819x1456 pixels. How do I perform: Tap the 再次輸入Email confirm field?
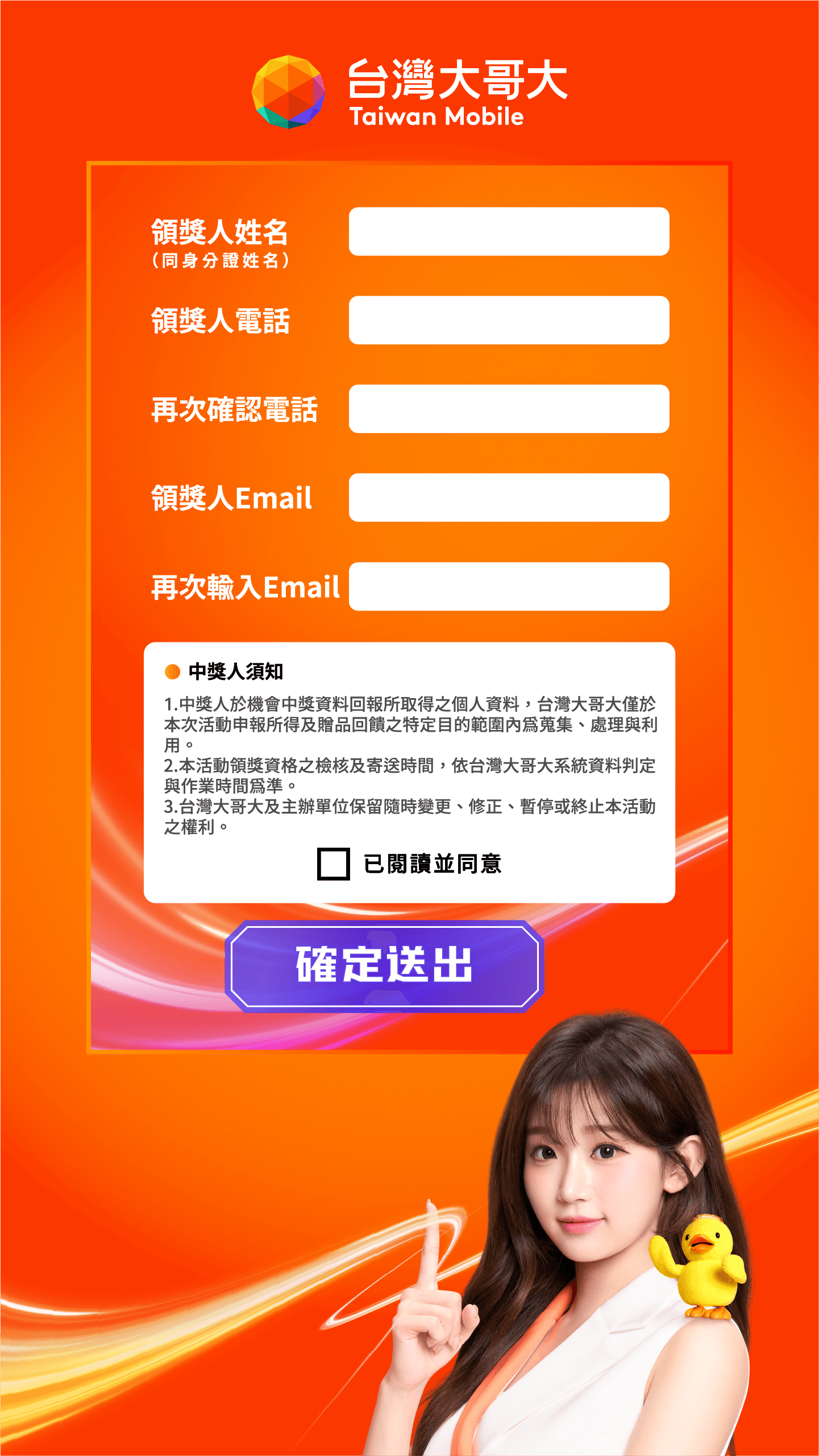click(509, 586)
